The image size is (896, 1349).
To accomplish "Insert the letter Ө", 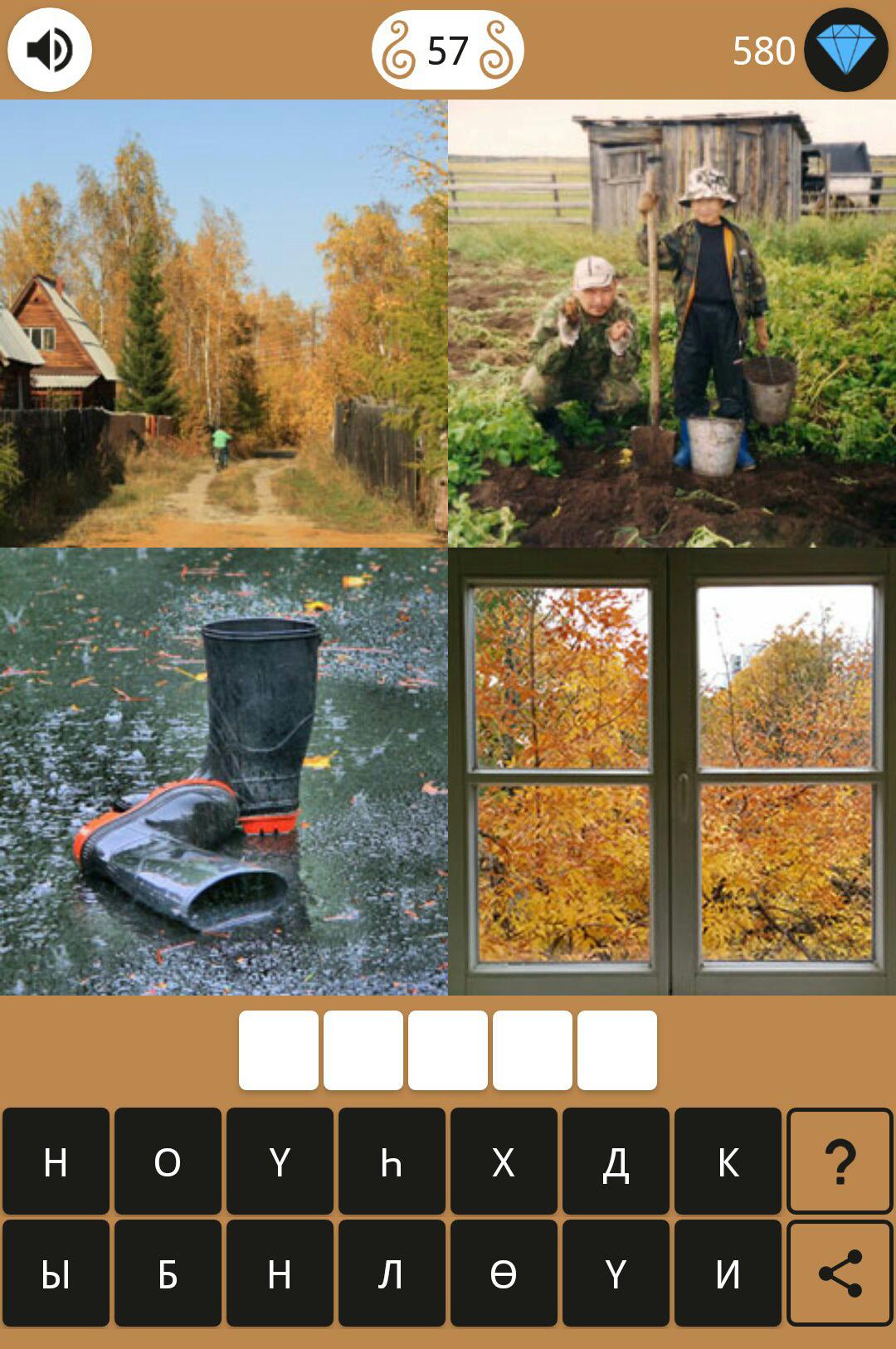I will tap(504, 1274).
